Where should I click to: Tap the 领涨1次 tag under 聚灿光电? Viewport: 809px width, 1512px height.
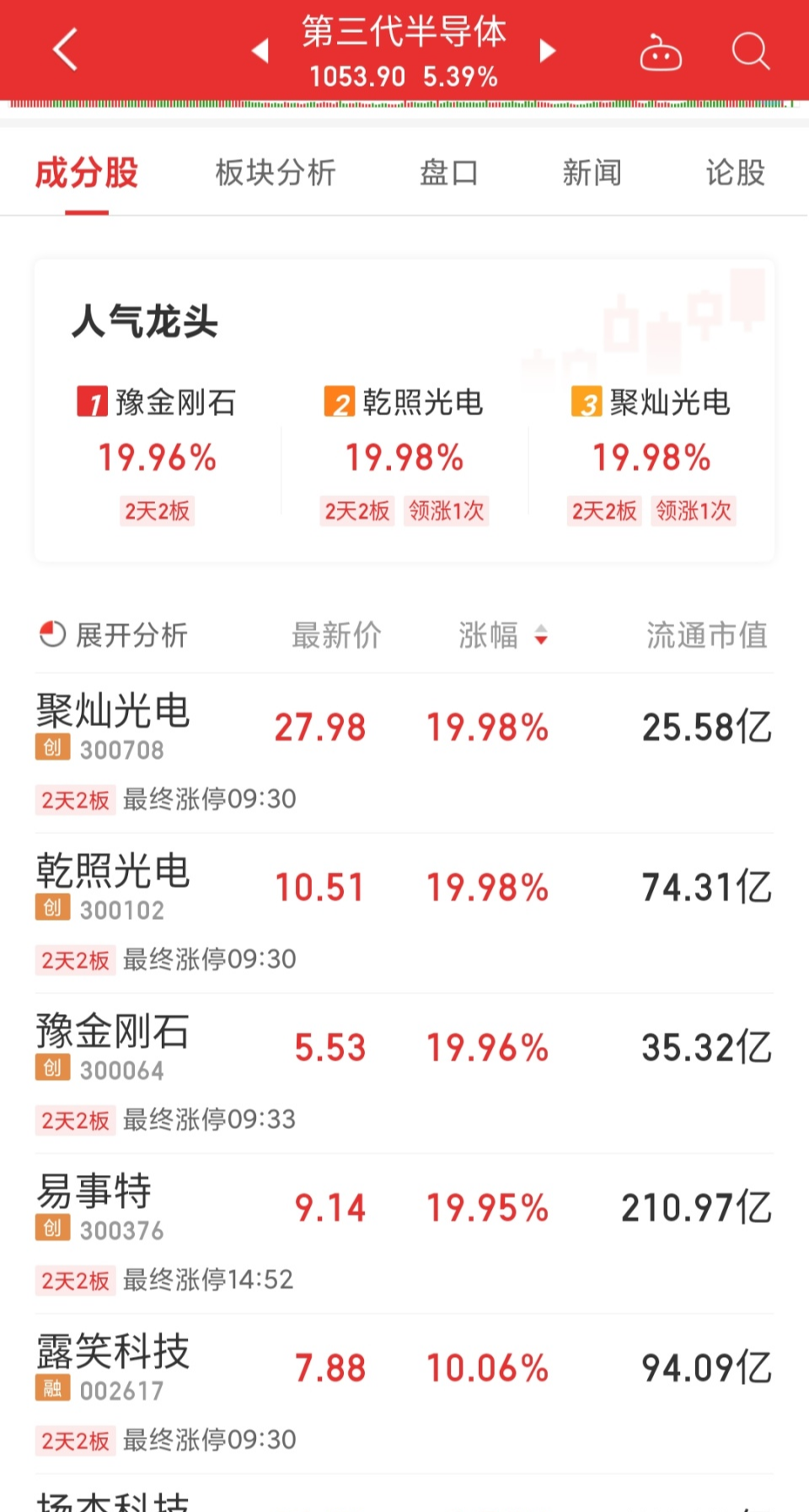(693, 510)
